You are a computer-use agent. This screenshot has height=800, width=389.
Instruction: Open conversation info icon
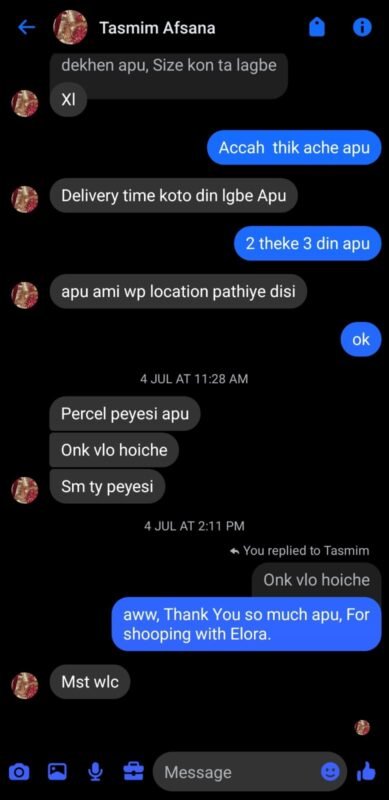pos(362,28)
